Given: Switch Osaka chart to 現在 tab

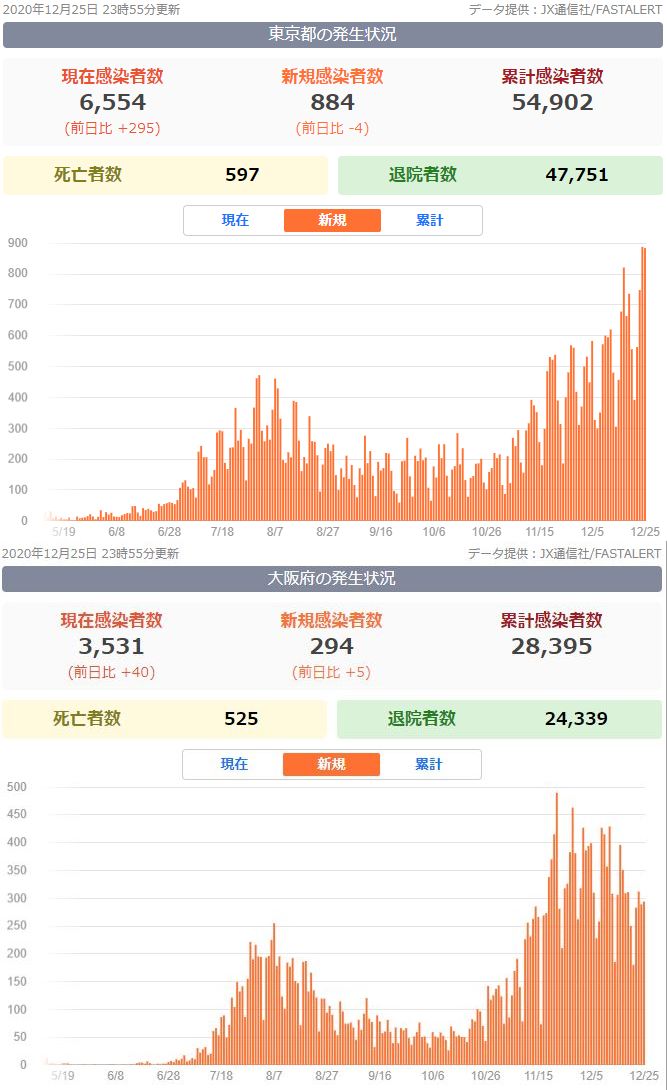Looking at the screenshot, I should (234, 764).
